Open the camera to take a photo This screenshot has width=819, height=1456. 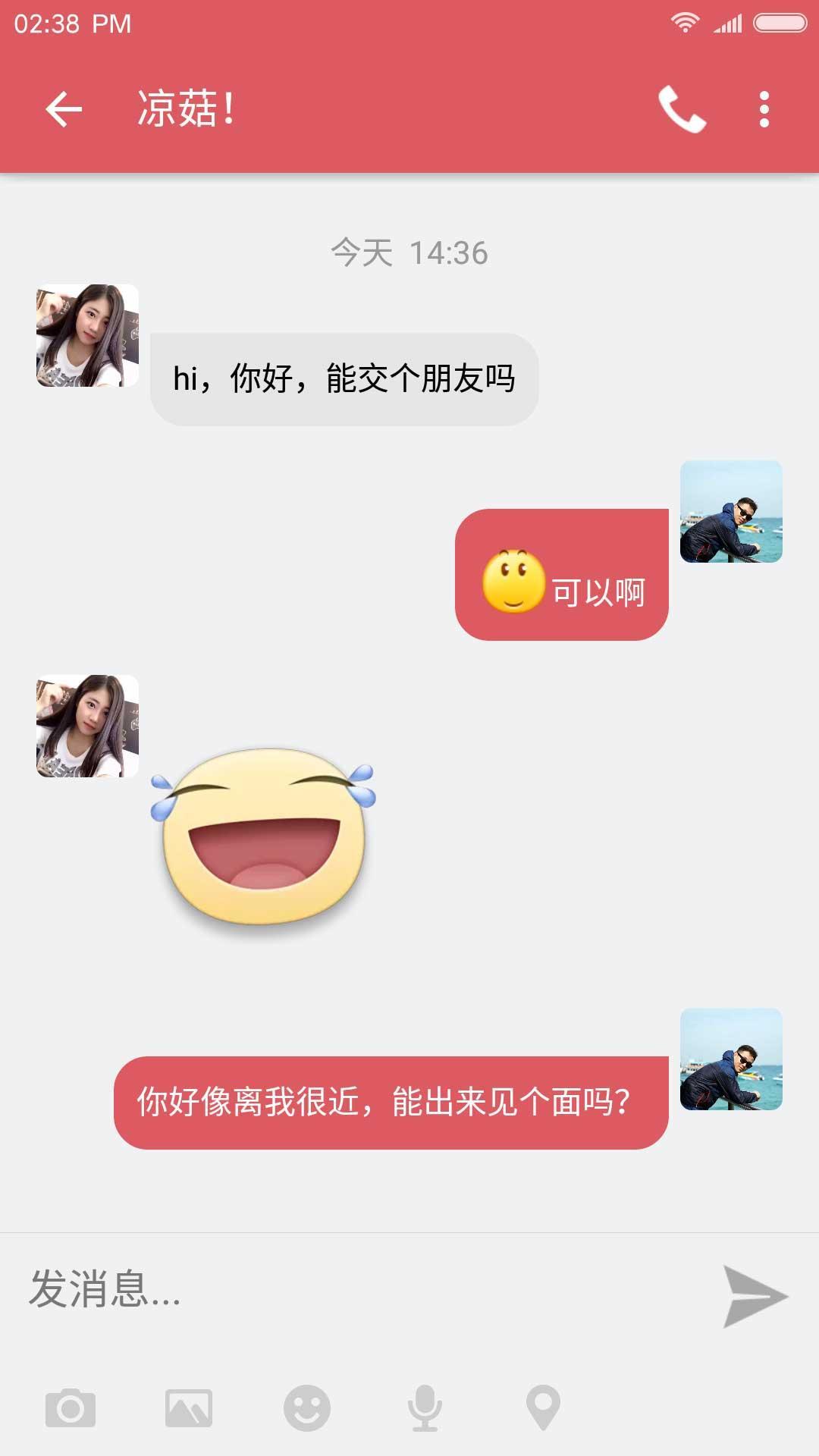pyautogui.click(x=71, y=1408)
